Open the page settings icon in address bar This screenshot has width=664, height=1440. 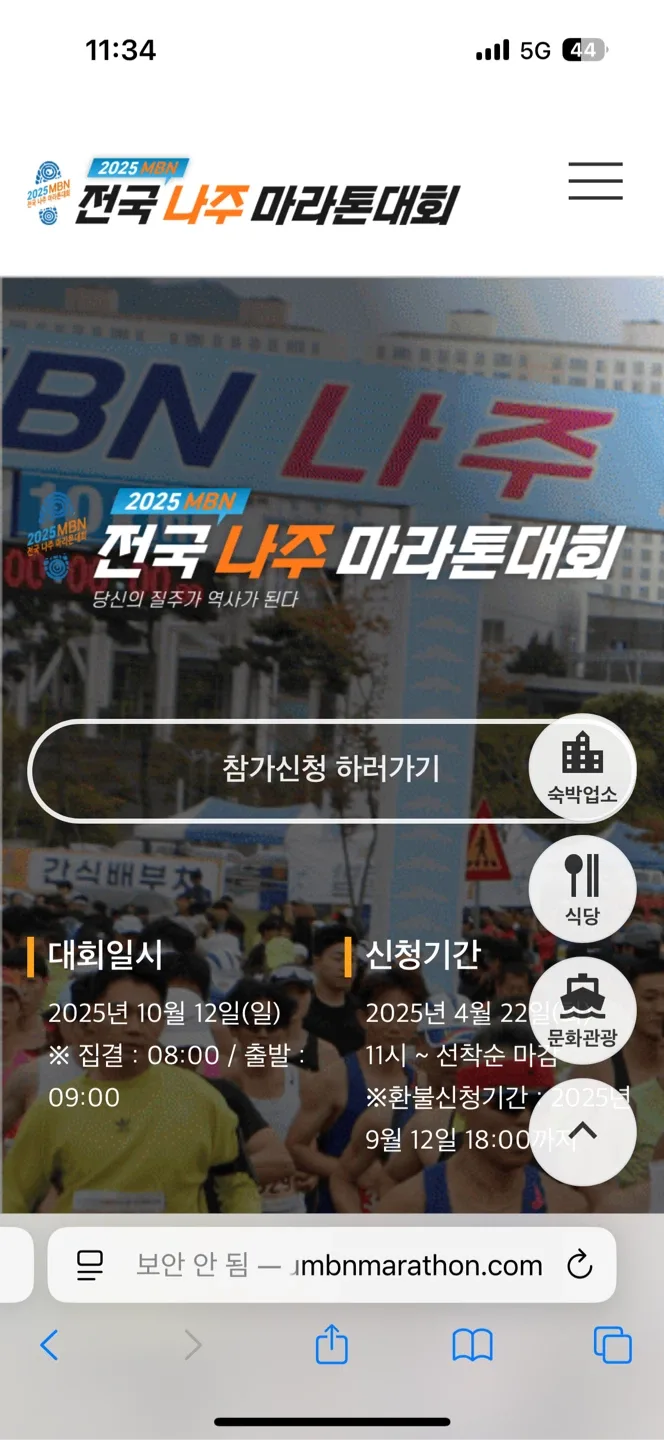(x=90, y=1265)
